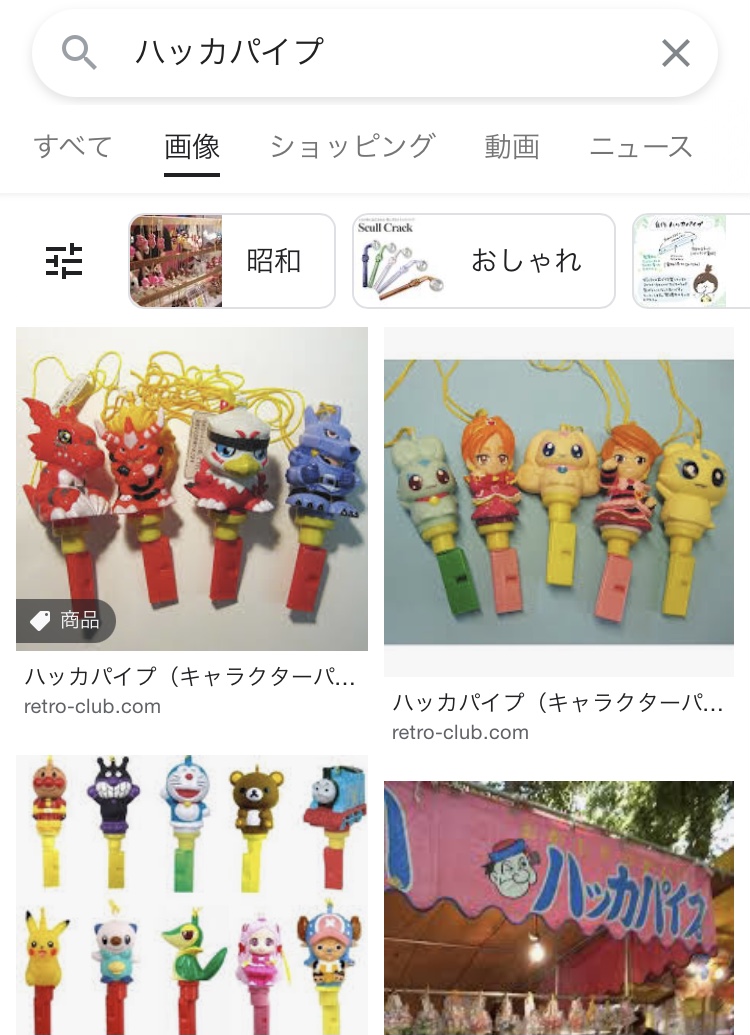
Task: Tap the ハッカパイプ search field
Action: coord(370,53)
